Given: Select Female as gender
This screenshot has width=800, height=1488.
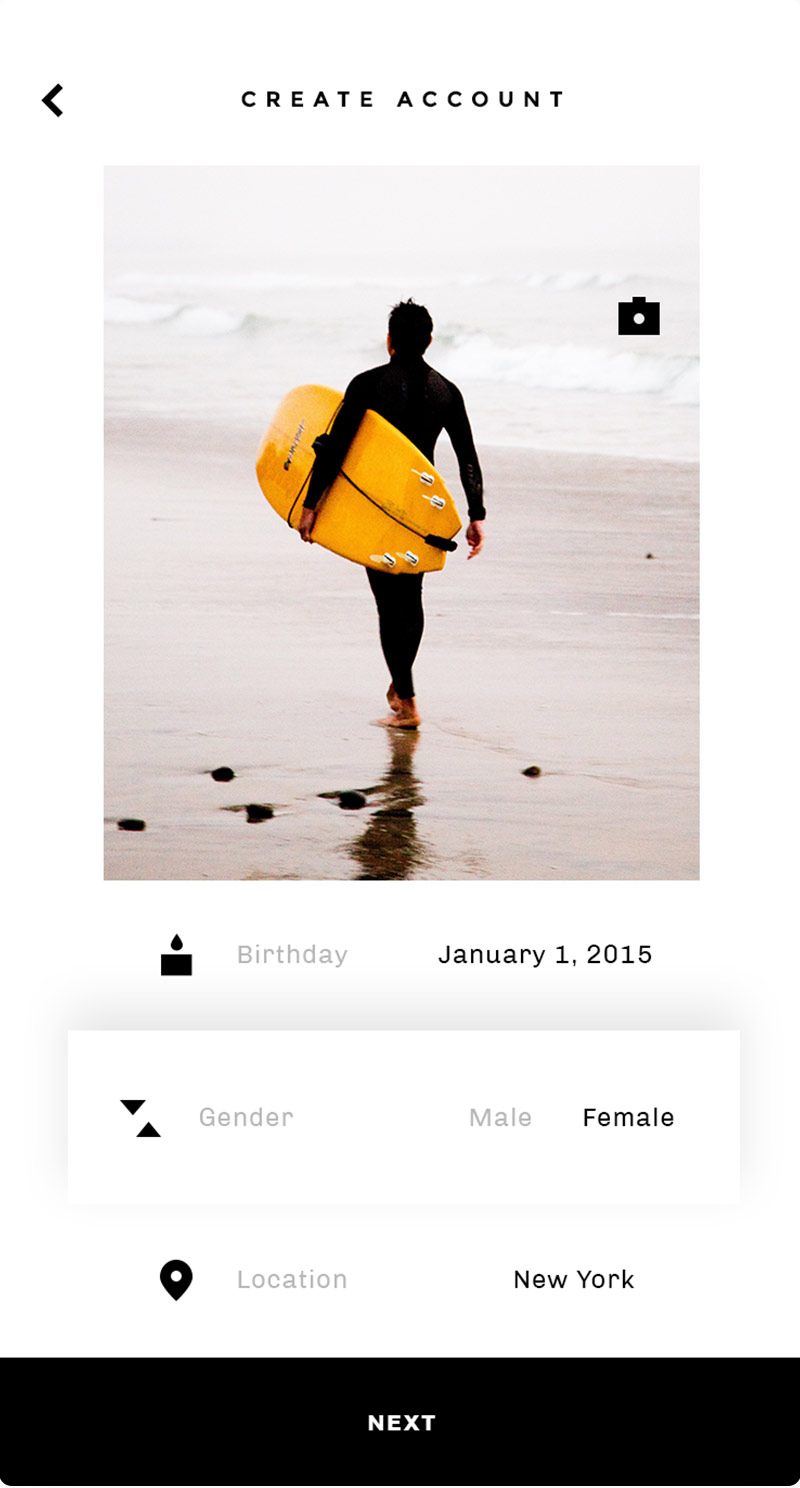Looking at the screenshot, I should click(628, 1117).
